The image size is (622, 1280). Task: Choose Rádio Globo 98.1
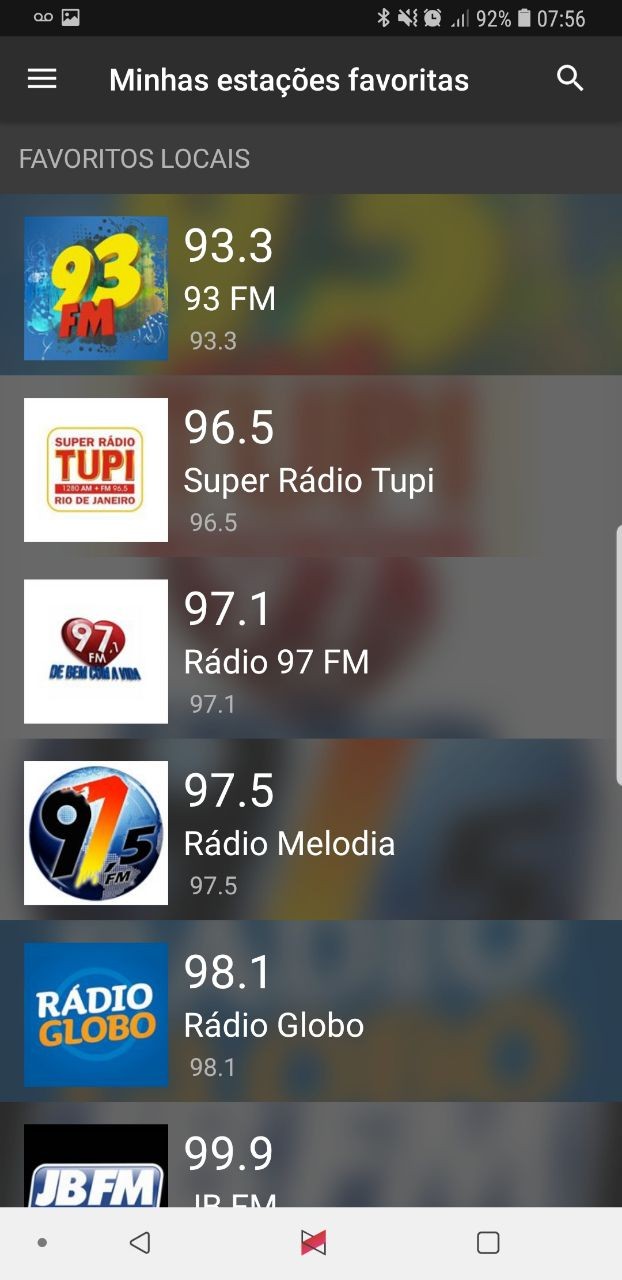(311, 1011)
